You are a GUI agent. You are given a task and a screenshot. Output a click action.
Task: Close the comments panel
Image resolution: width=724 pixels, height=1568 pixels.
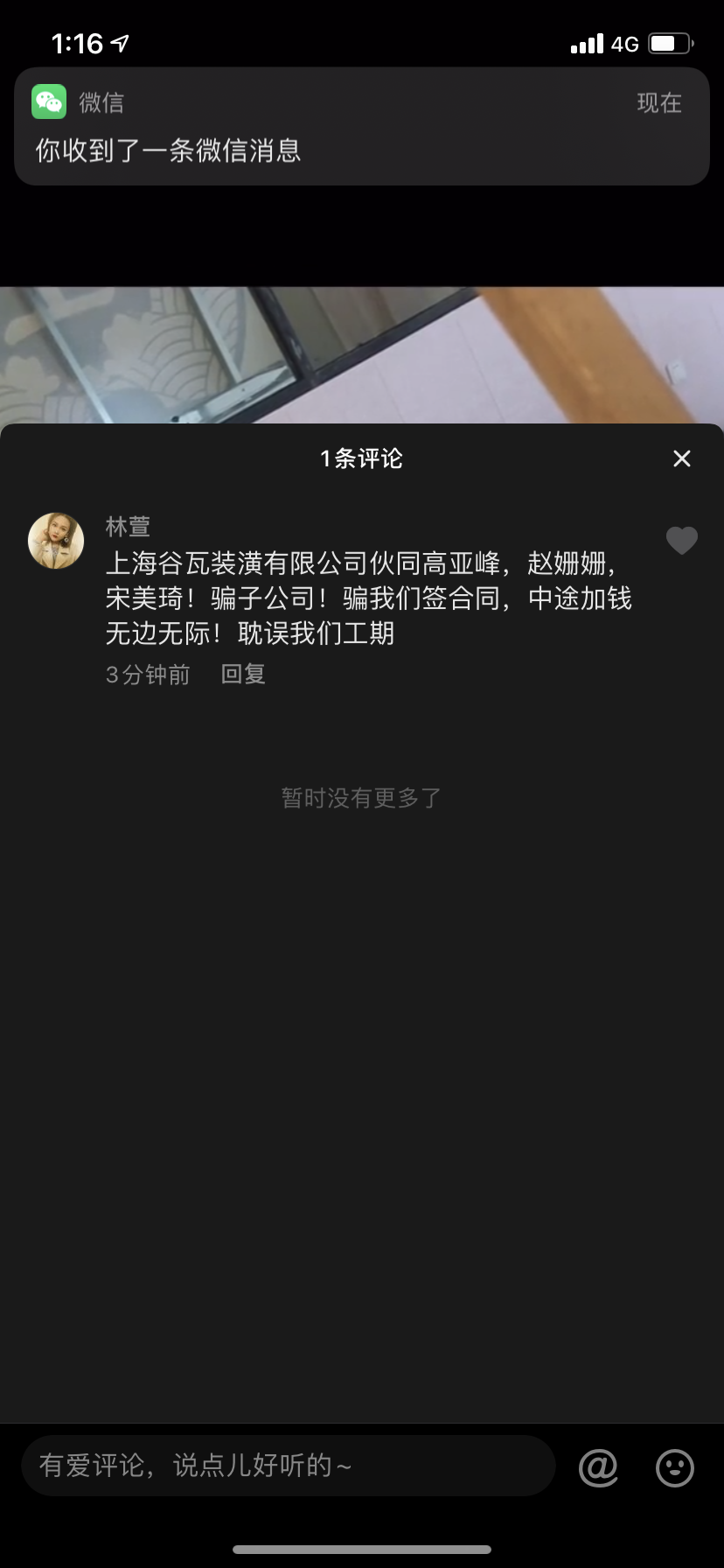tap(682, 458)
